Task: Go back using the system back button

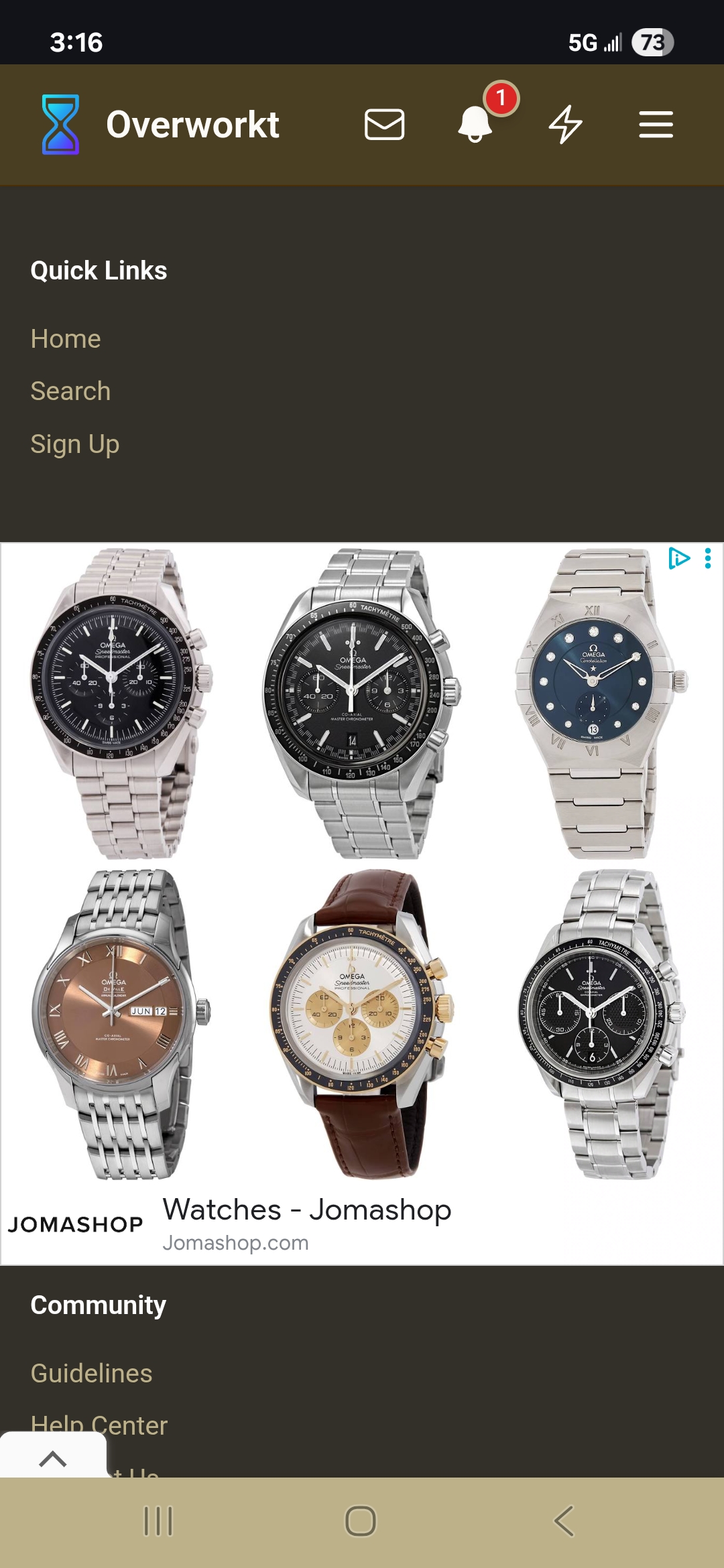Action: [564, 1521]
